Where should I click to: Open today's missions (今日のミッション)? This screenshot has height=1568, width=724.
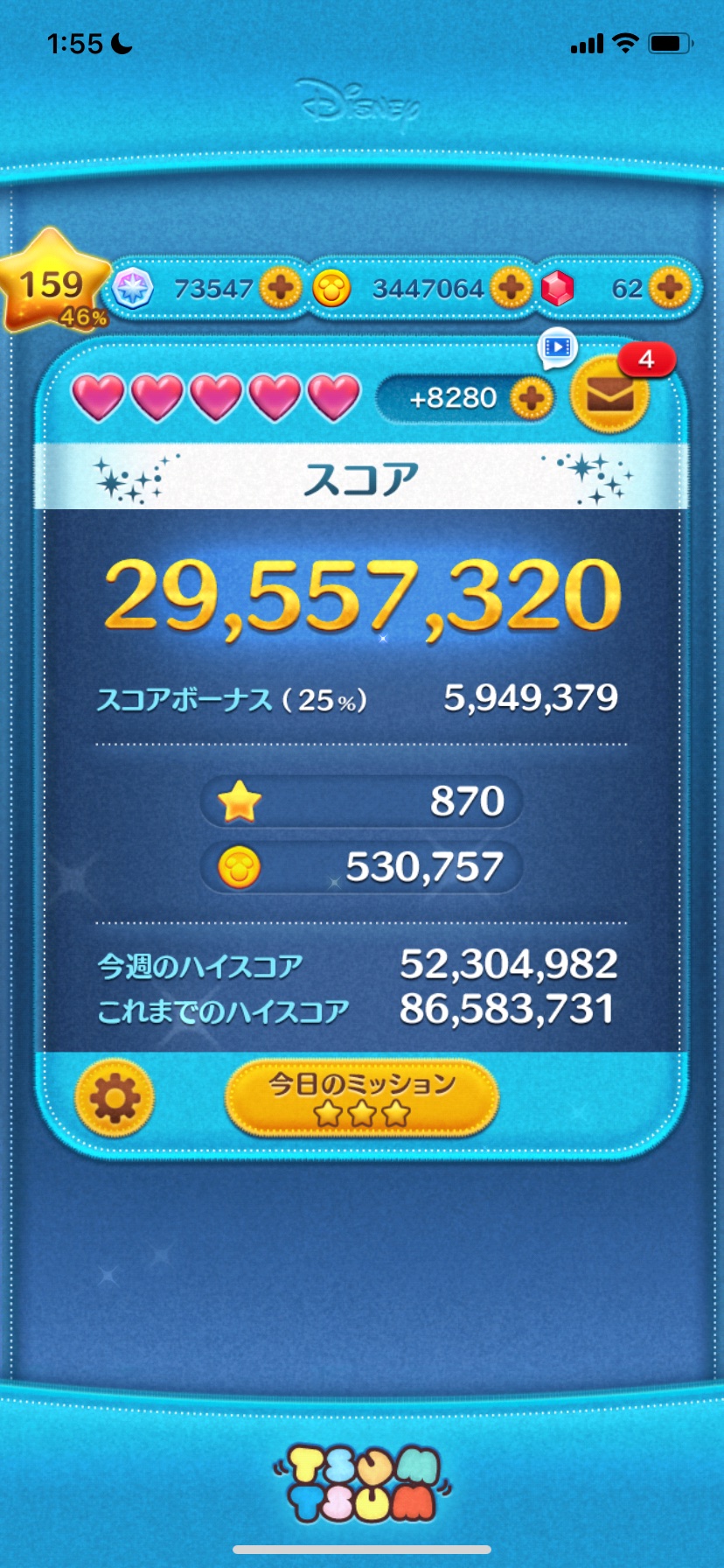point(362,1098)
